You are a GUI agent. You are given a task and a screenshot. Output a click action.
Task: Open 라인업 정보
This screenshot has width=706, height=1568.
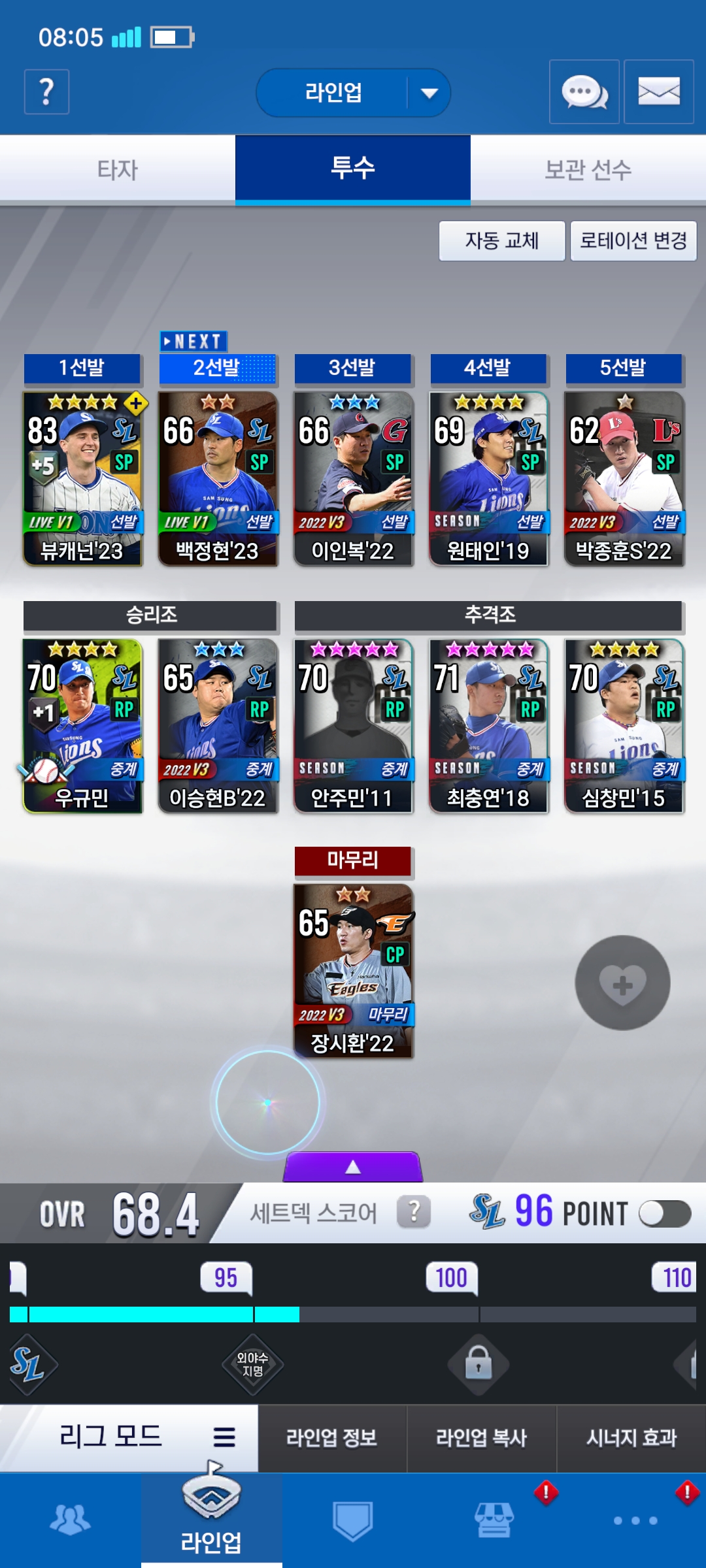click(x=332, y=1438)
